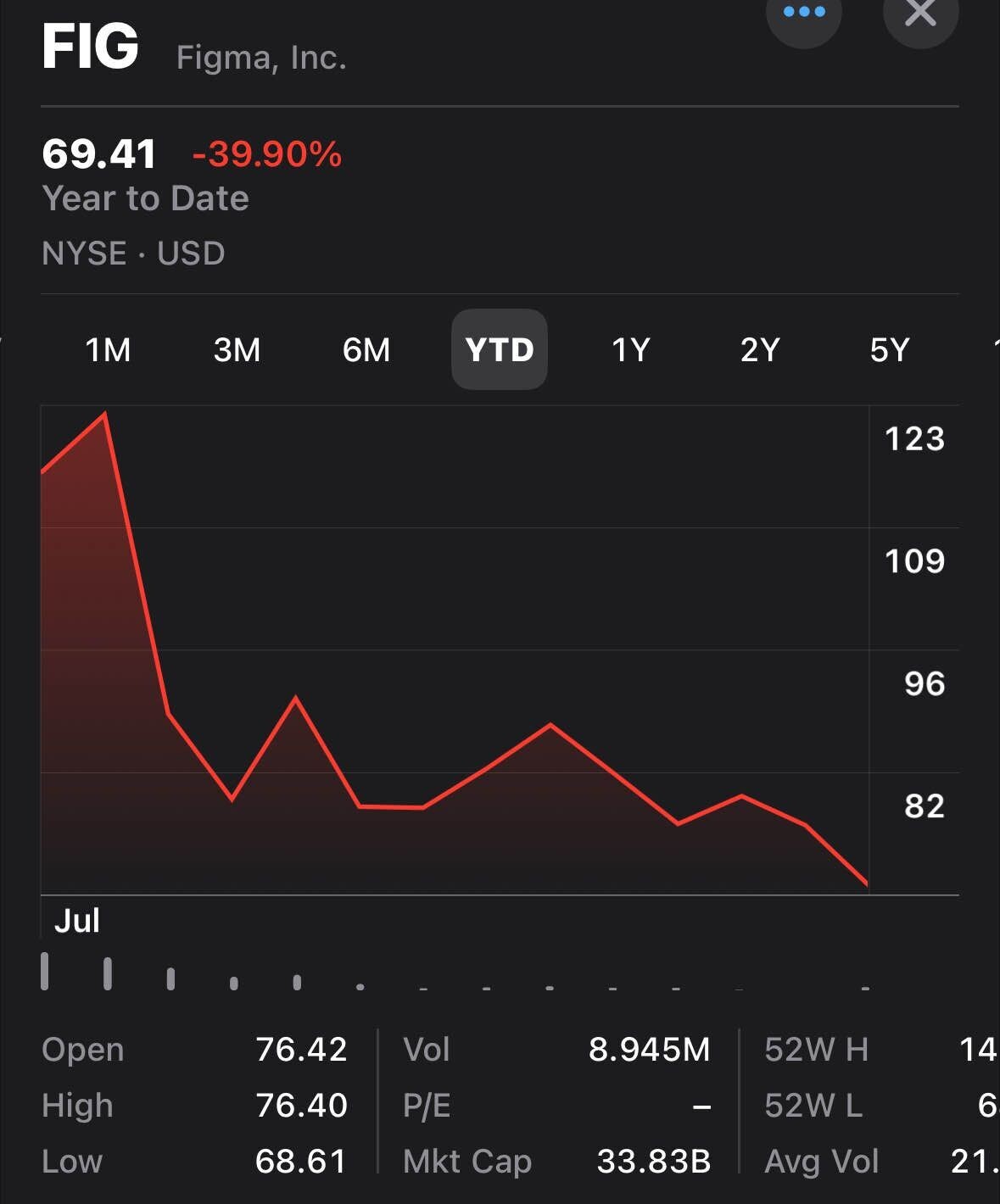Tap the P/E ratio field
1000x1204 pixels.
[x=426, y=1106]
